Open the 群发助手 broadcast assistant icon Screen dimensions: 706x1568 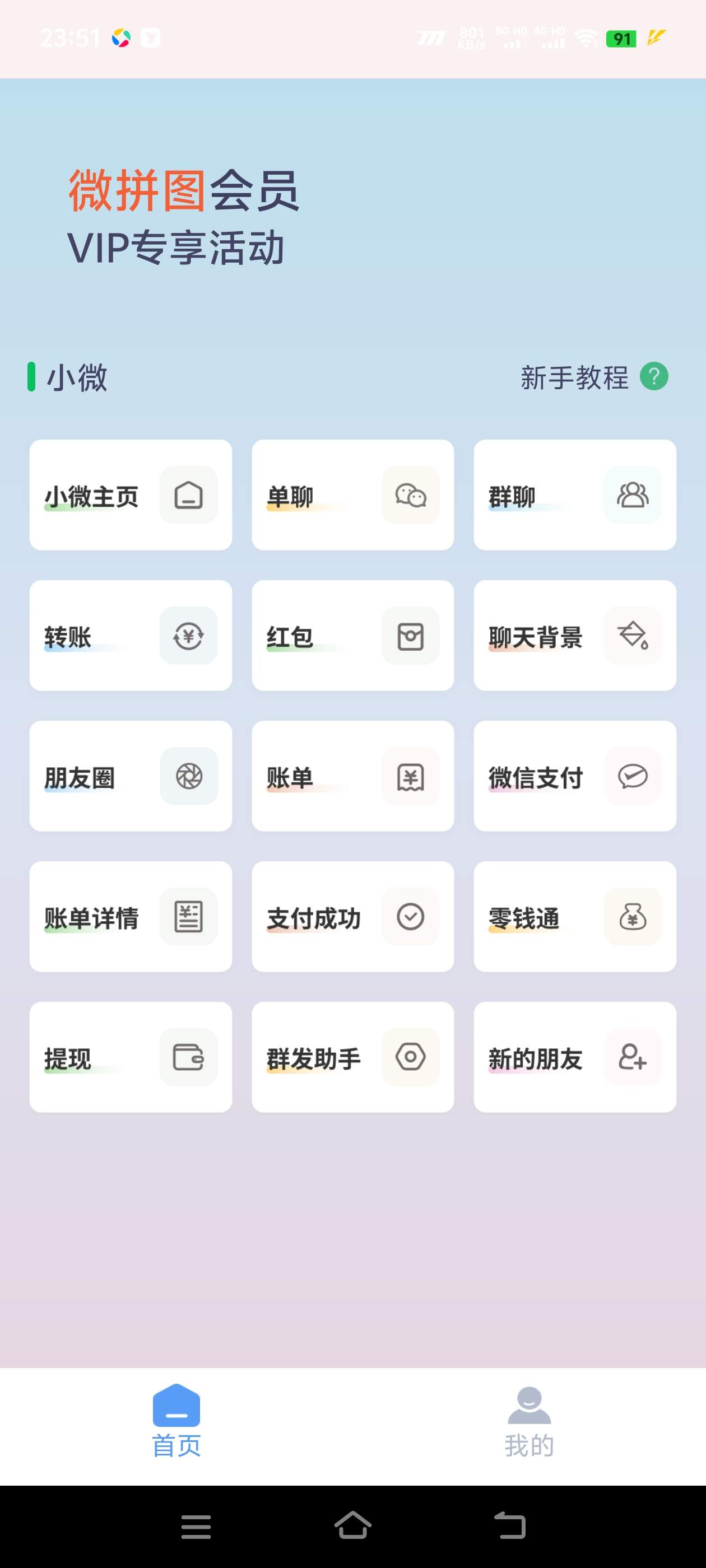pyautogui.click(x=411, y=1057)
